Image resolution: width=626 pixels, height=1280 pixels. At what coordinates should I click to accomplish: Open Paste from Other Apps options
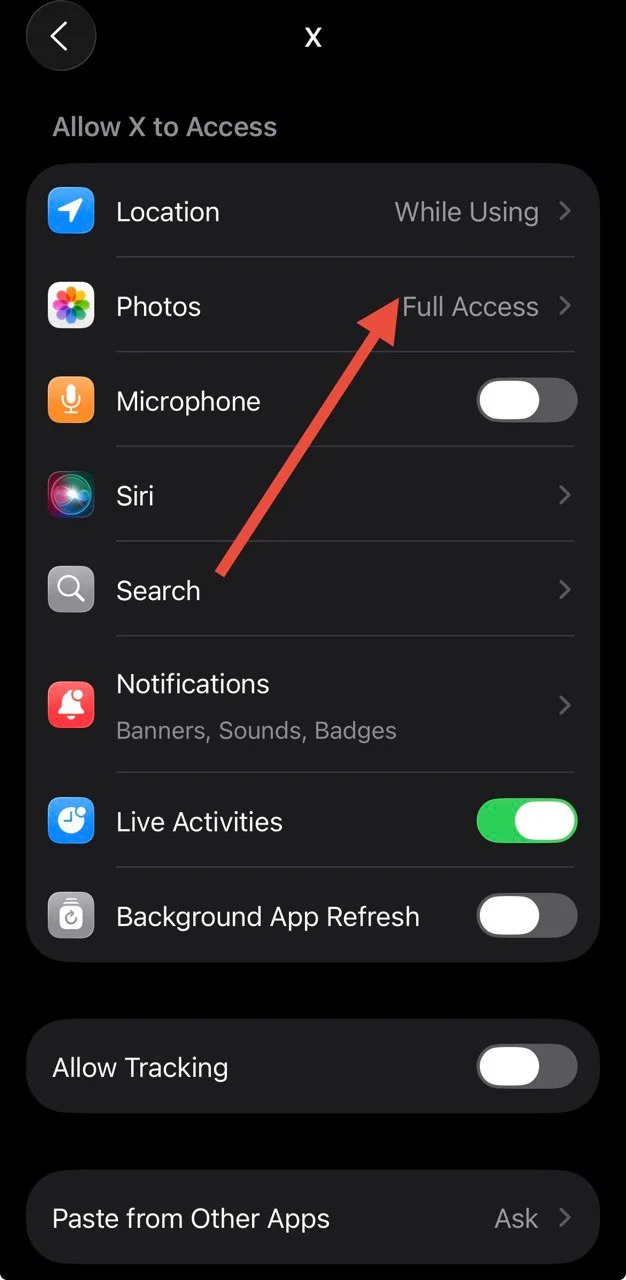(312, 1218)
